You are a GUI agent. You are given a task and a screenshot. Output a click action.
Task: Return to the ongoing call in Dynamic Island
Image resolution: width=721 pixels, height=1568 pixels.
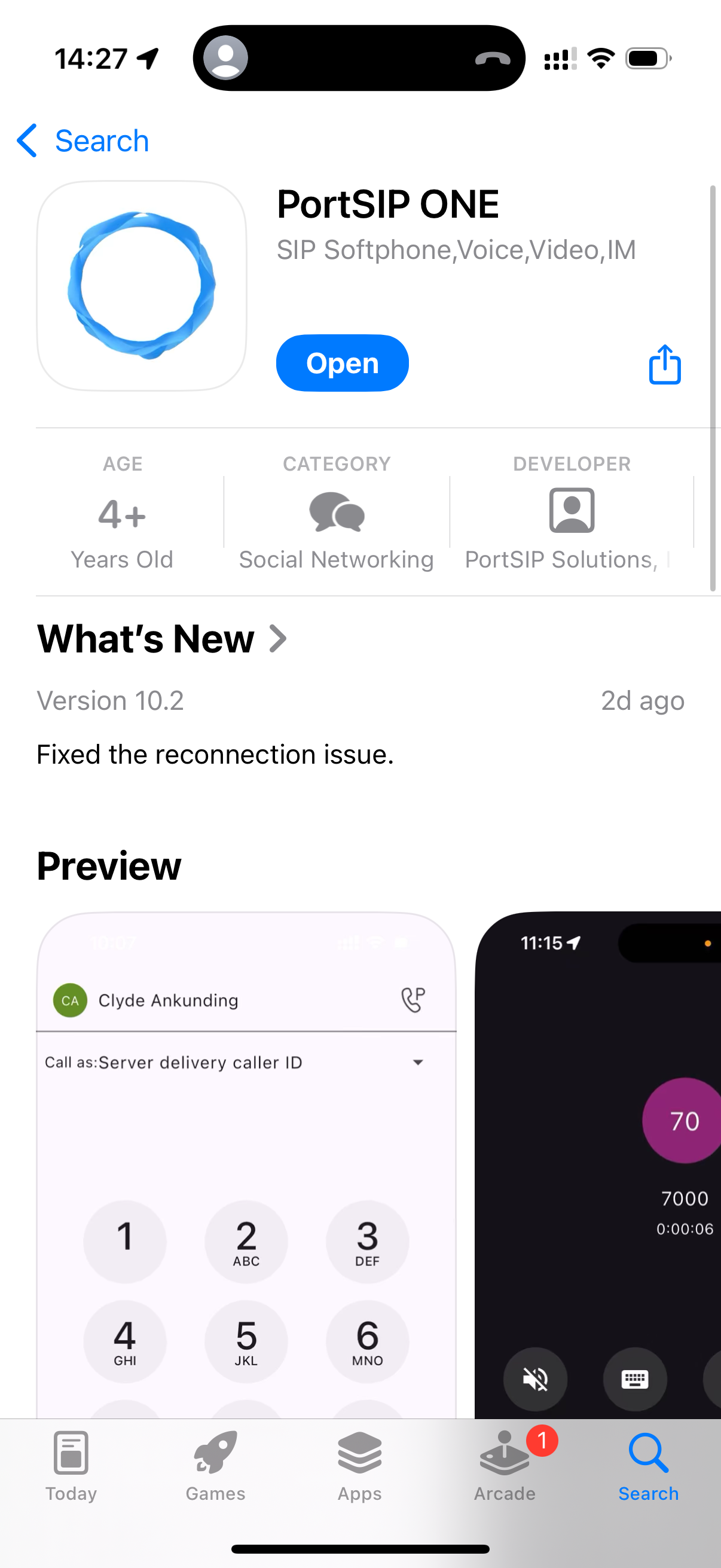coord(359,59)
